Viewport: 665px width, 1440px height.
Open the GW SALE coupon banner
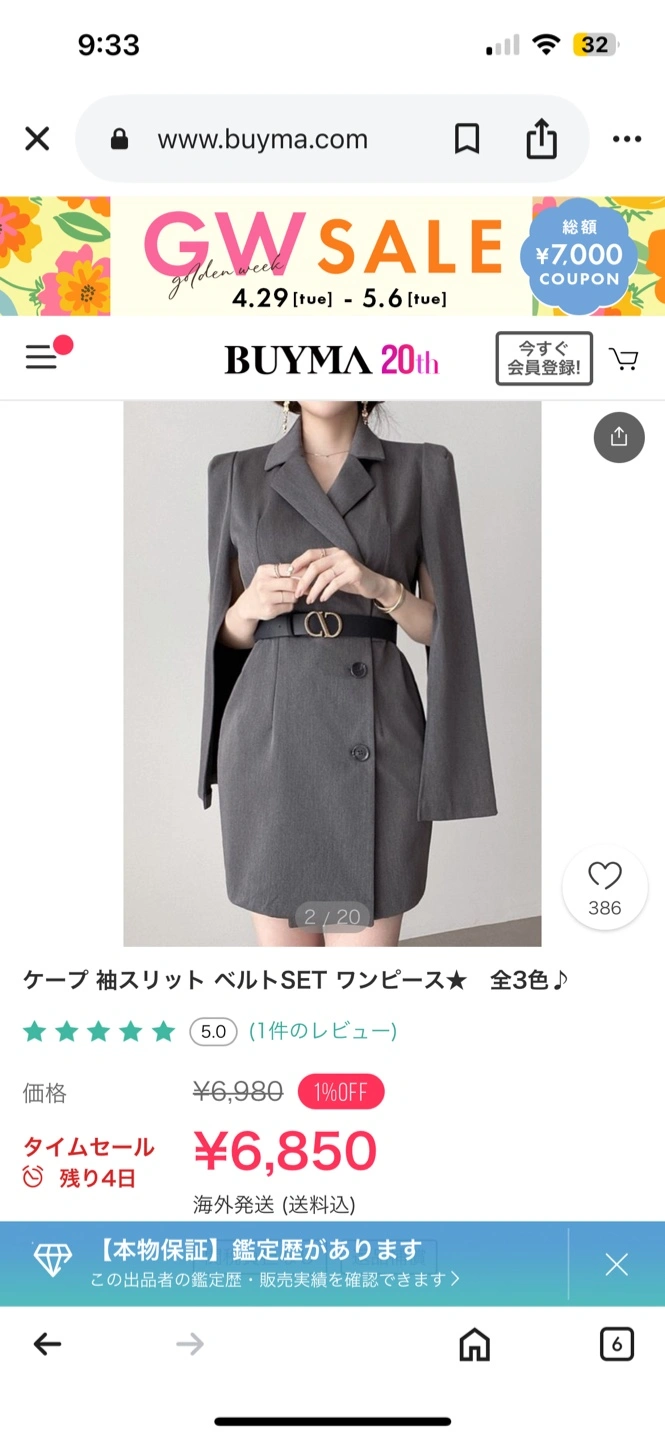pos(332,256)
